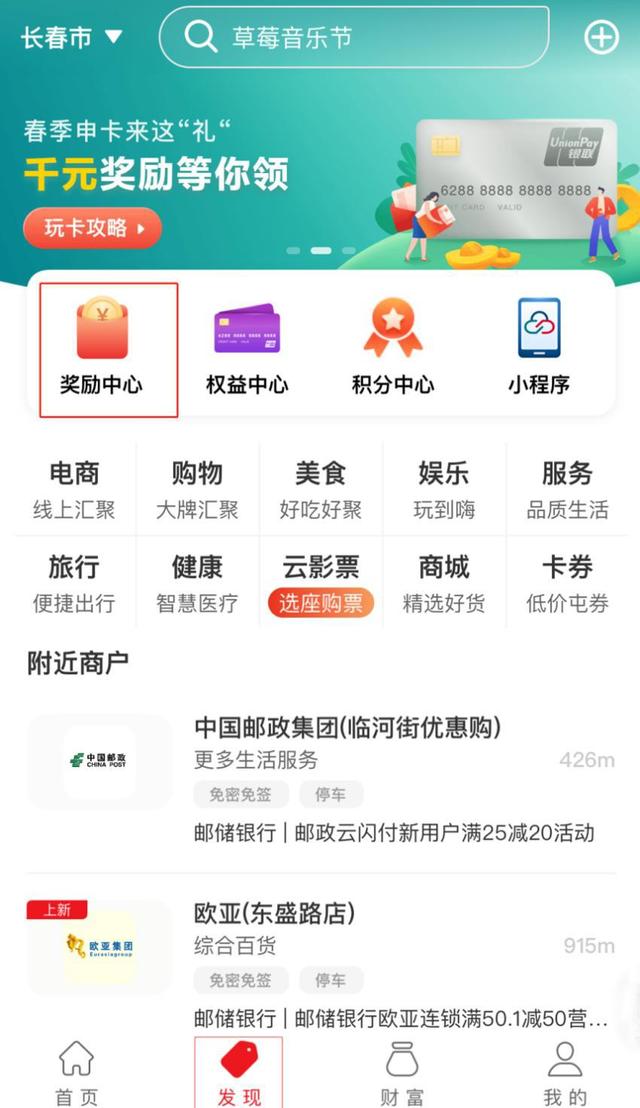
Task: Tap the search box showing 草莓音乐节
Action: (x=354, y=37)
